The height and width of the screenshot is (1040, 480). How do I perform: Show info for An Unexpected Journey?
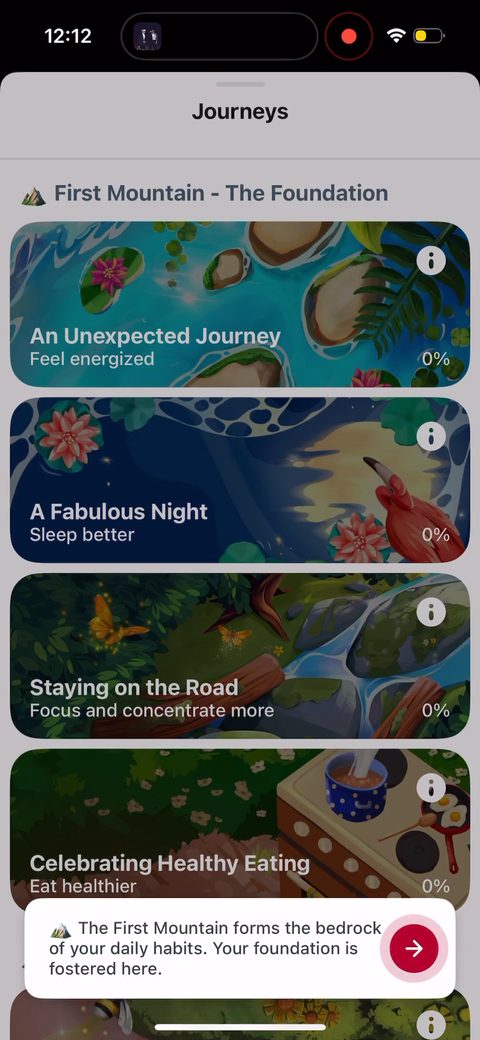(x=431, y=261)
